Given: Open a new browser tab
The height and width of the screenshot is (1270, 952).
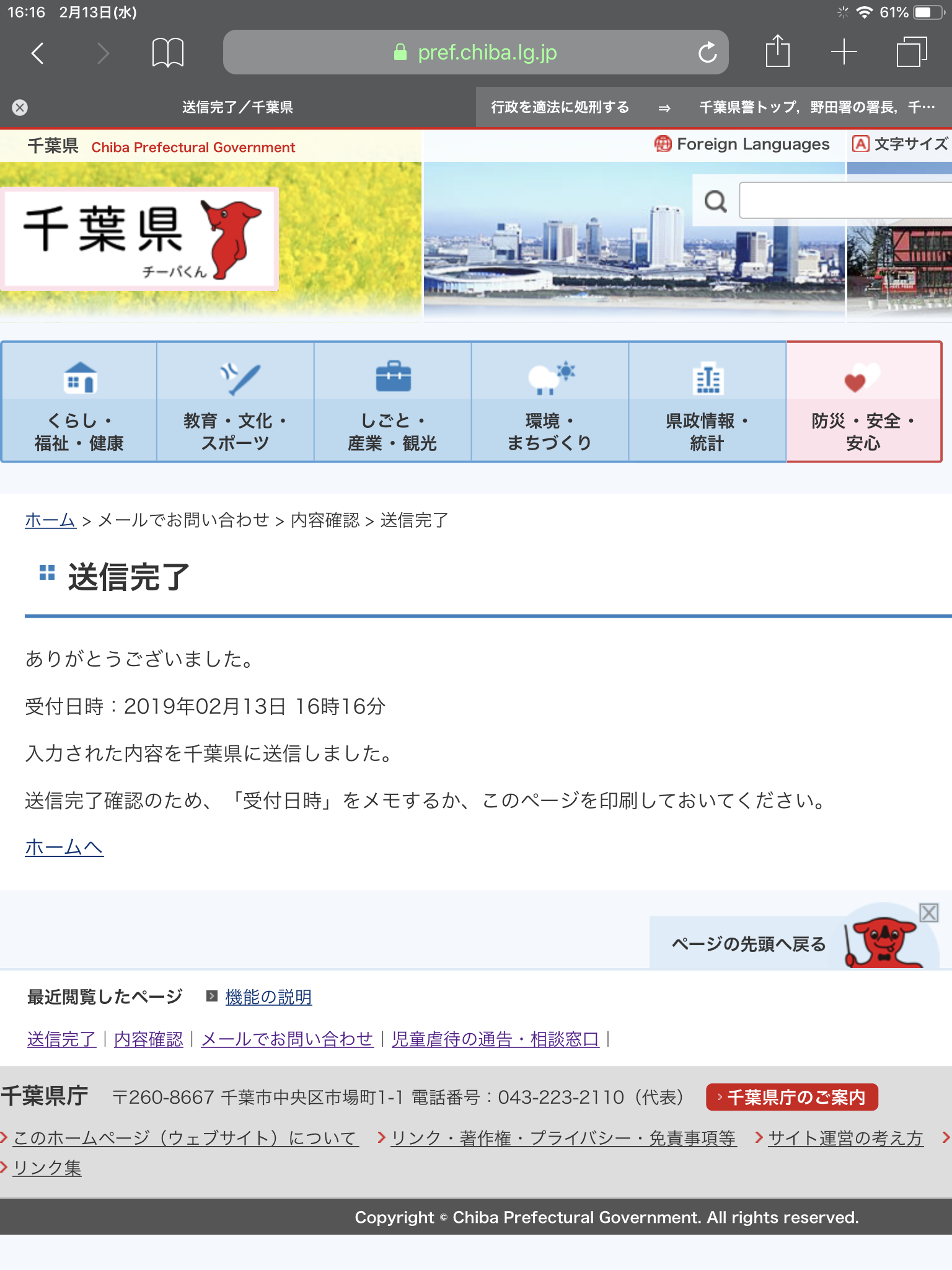Looking at the screenshot, I should (844, 52).
